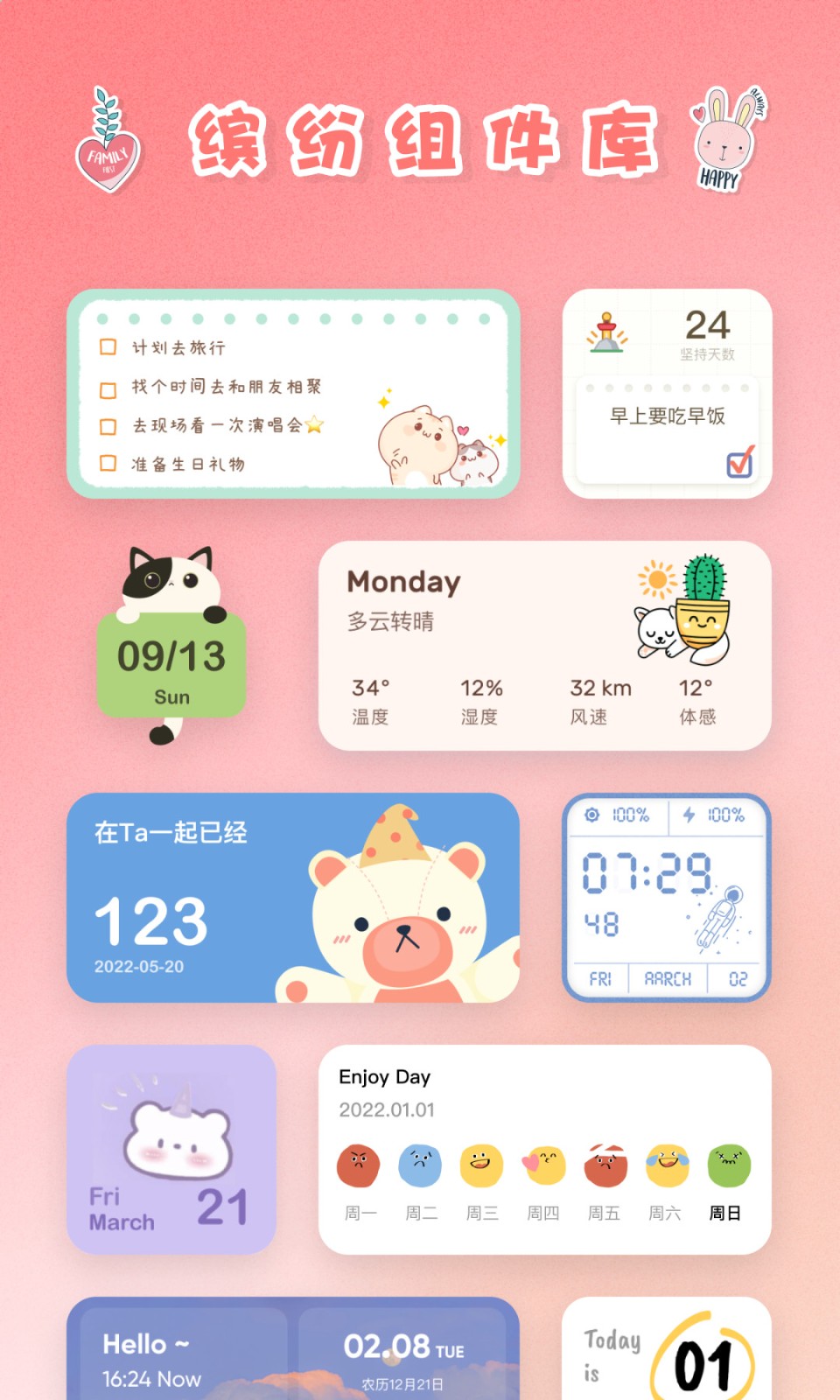
Task: Select the laughing emoji for 周六
Action: pos(667,1165)
